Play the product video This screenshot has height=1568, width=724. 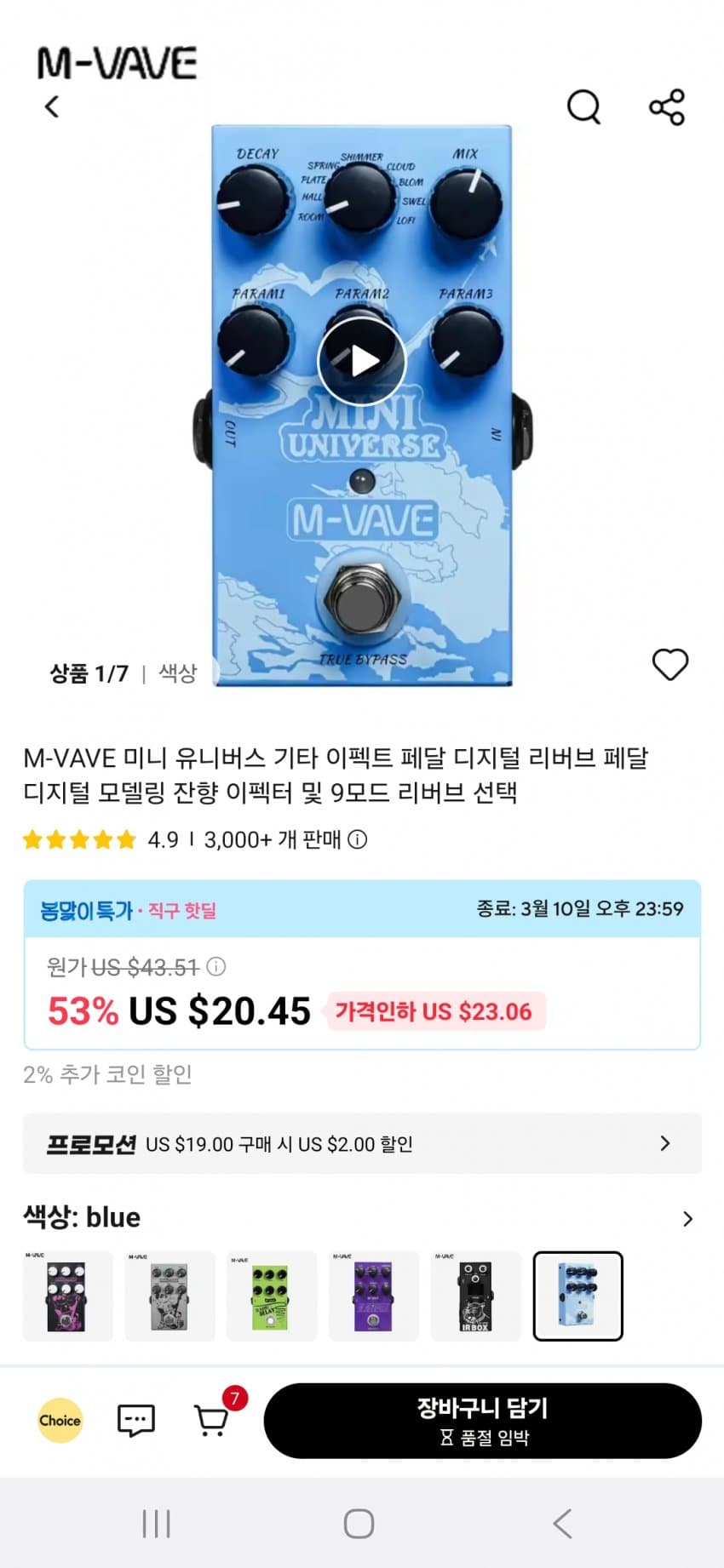[361, 361]
